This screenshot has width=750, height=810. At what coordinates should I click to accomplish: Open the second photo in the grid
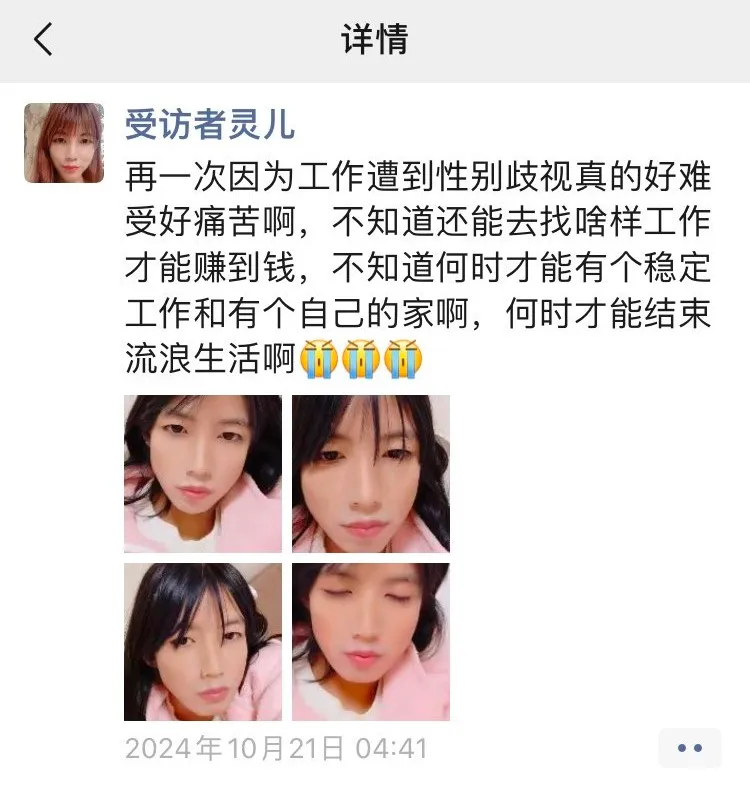coord(371,474)
